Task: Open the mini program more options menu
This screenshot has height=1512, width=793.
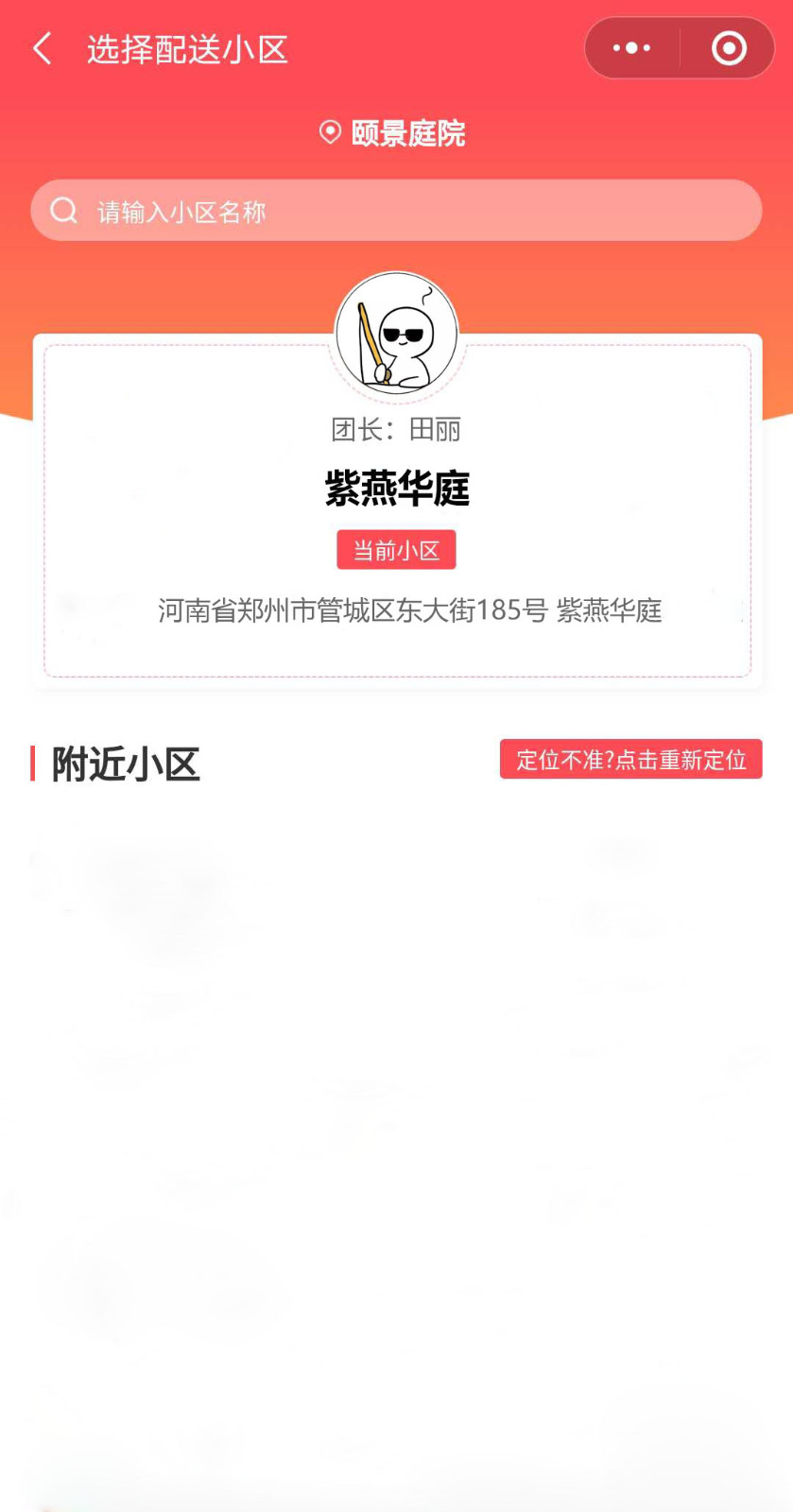Action: tap(631, 48)
